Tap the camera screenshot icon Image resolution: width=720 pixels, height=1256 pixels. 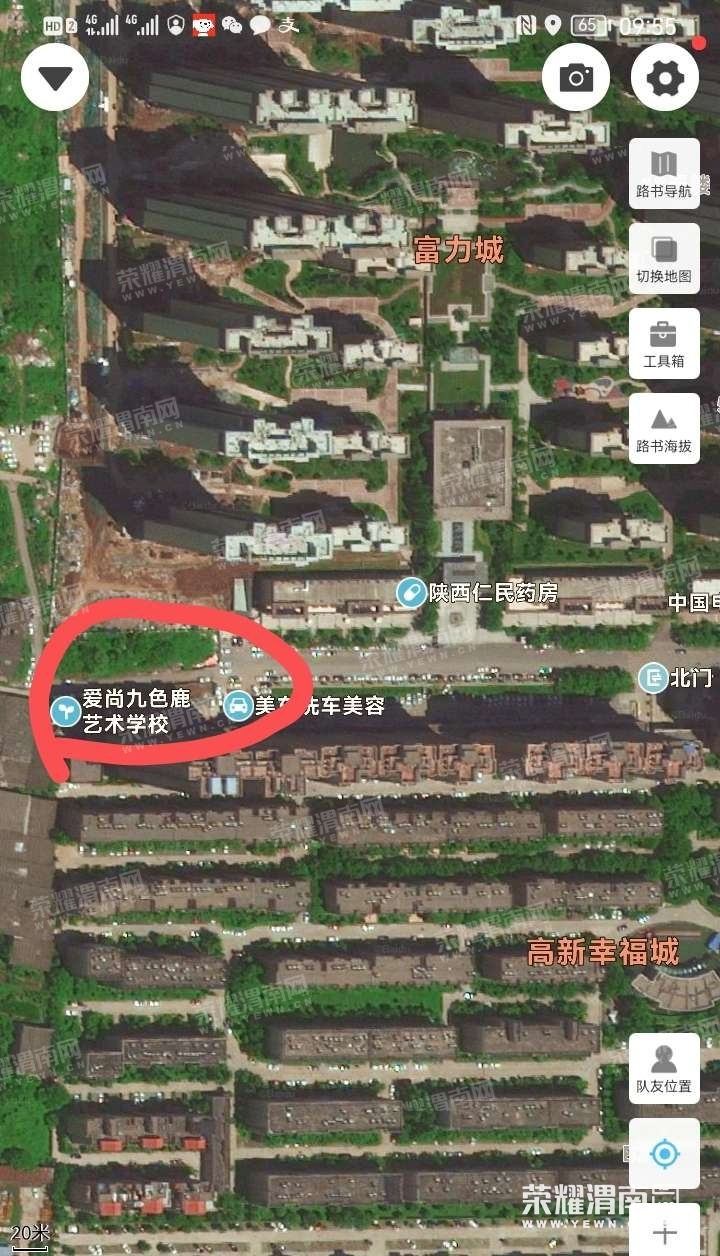click(576, 78)
